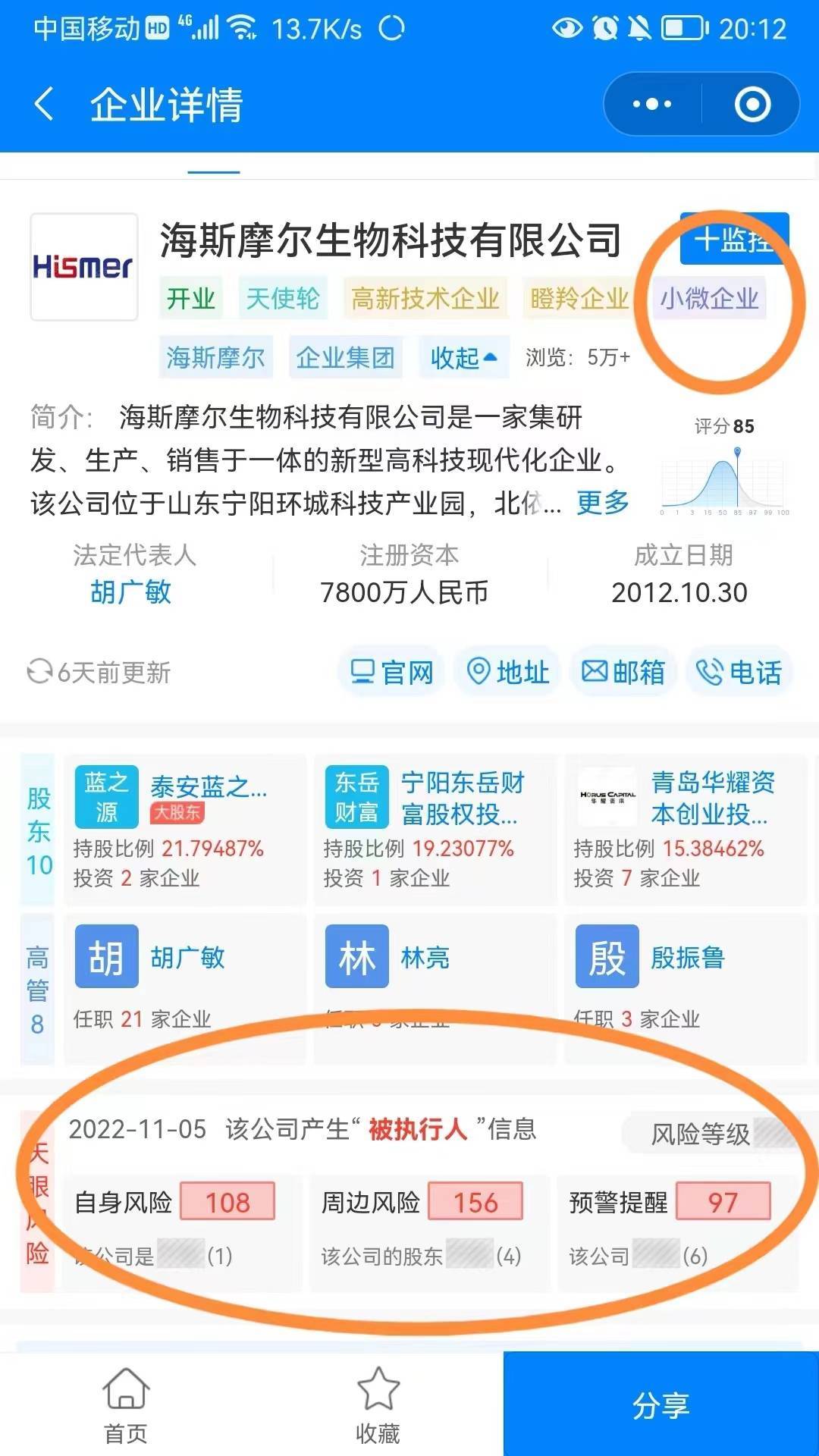
Task: Add company to 收藏
Action: click(378, 1404)
